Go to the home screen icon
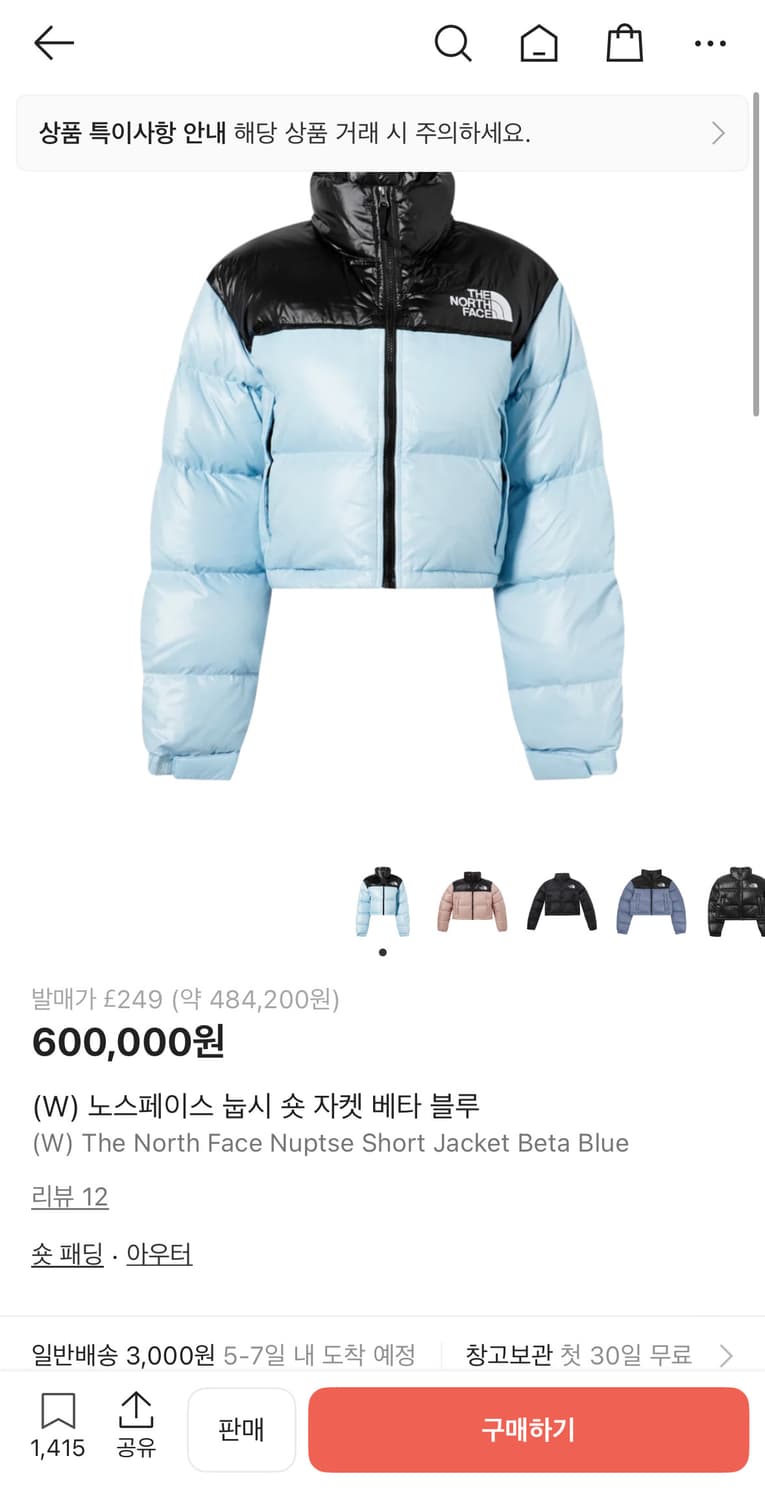Screen dimensions: 765x1500 pos(539,43)
